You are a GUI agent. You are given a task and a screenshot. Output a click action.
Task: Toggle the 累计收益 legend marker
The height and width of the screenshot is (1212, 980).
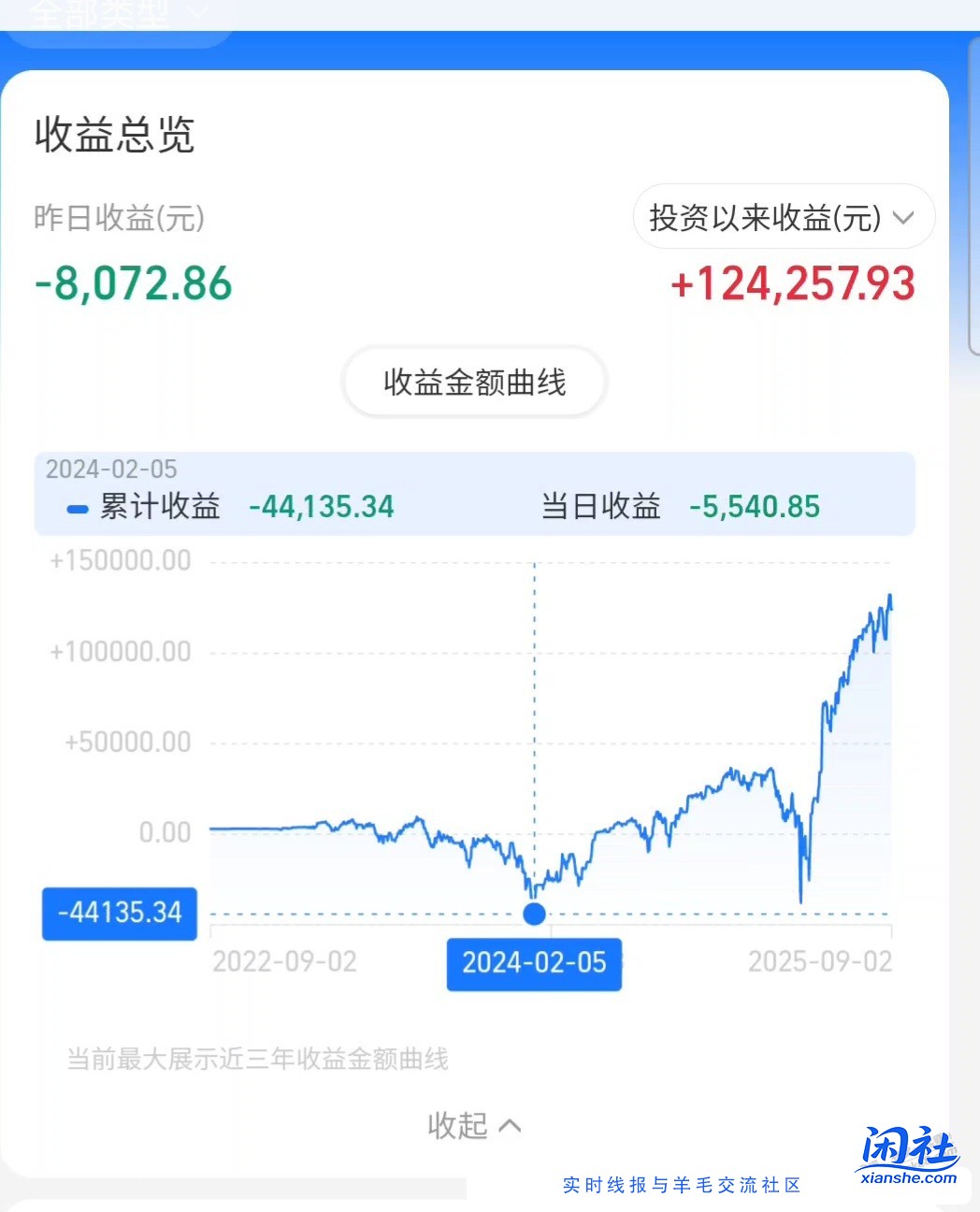tap(76, 508)
